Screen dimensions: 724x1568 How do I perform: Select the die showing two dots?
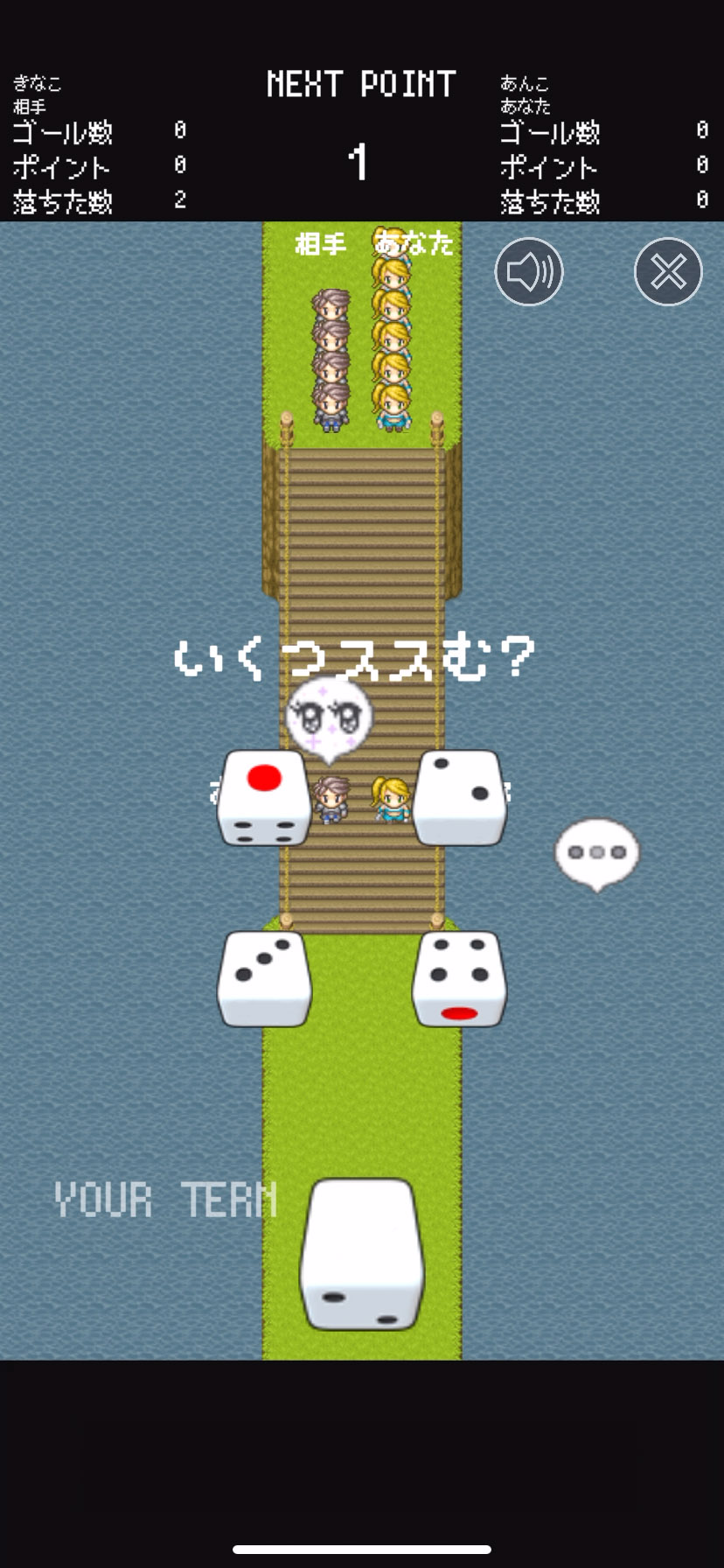461,797
